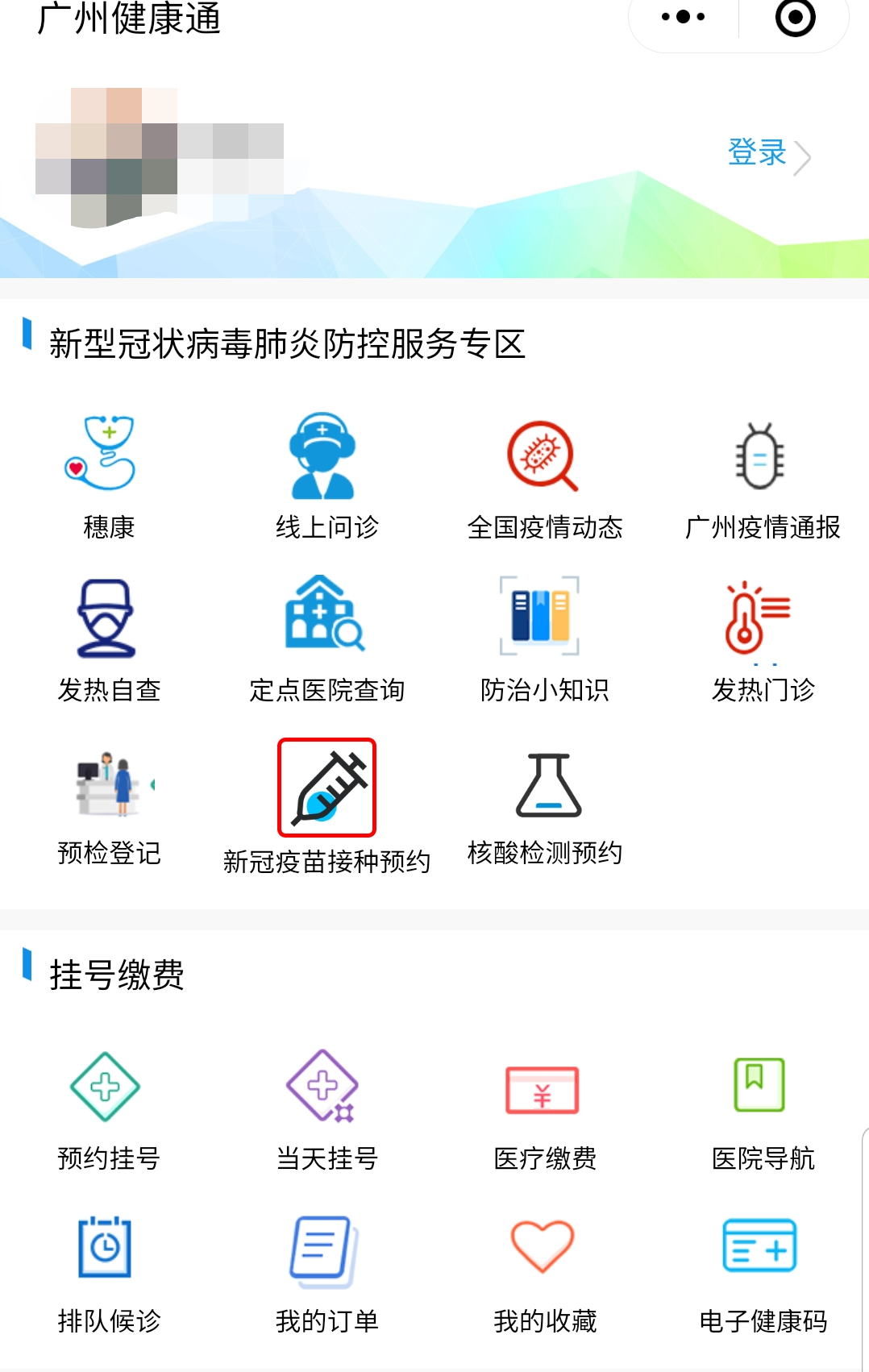
Task: Go to 预约挂号
Action: 109,1108
